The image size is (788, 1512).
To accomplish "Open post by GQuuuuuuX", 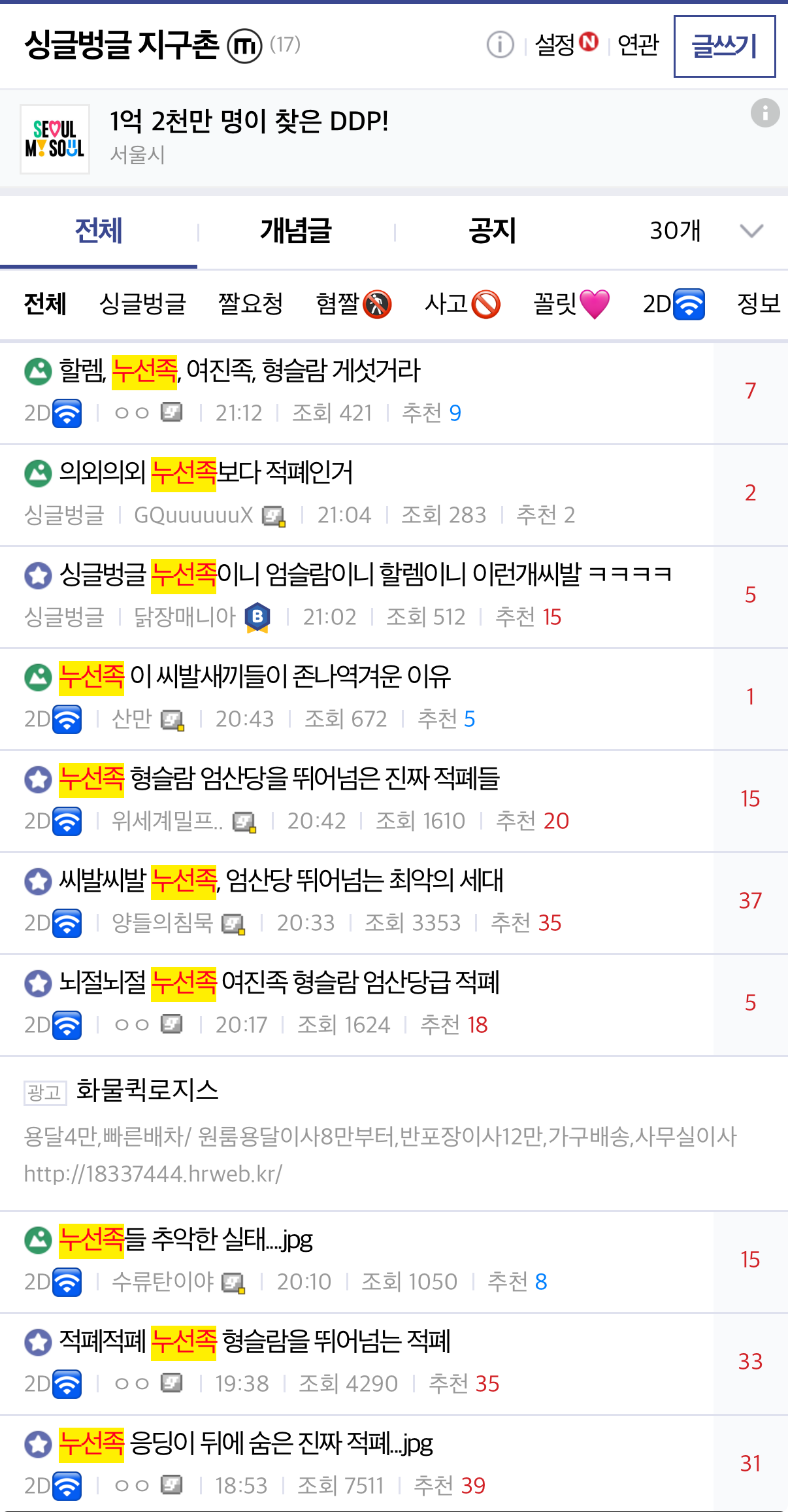I will [206, 473].
